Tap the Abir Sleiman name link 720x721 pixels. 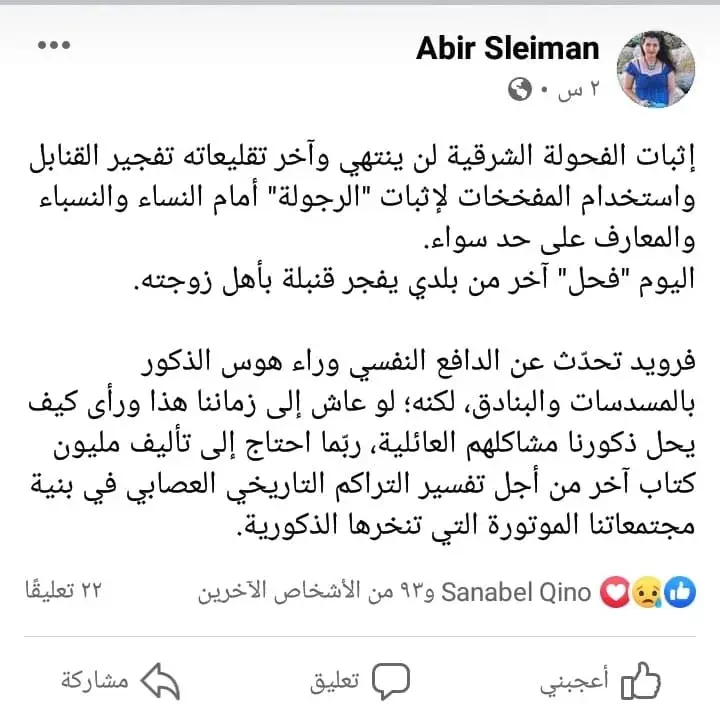click(x=508, y=48)
